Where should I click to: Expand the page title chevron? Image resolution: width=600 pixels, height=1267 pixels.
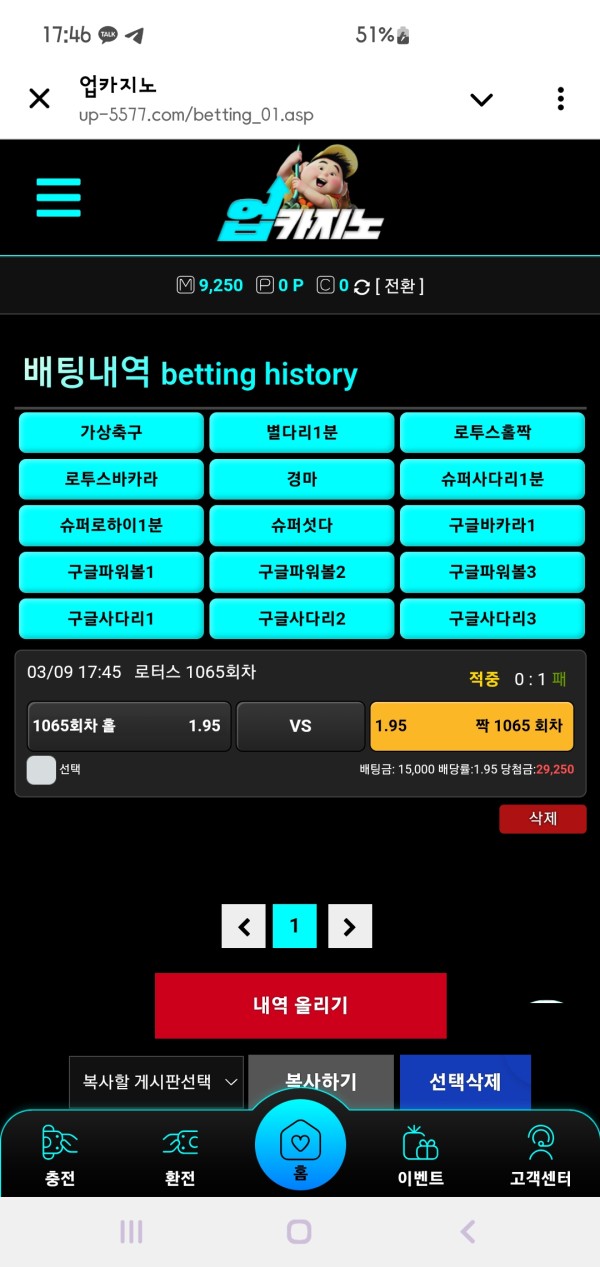(x=481, y=98)
